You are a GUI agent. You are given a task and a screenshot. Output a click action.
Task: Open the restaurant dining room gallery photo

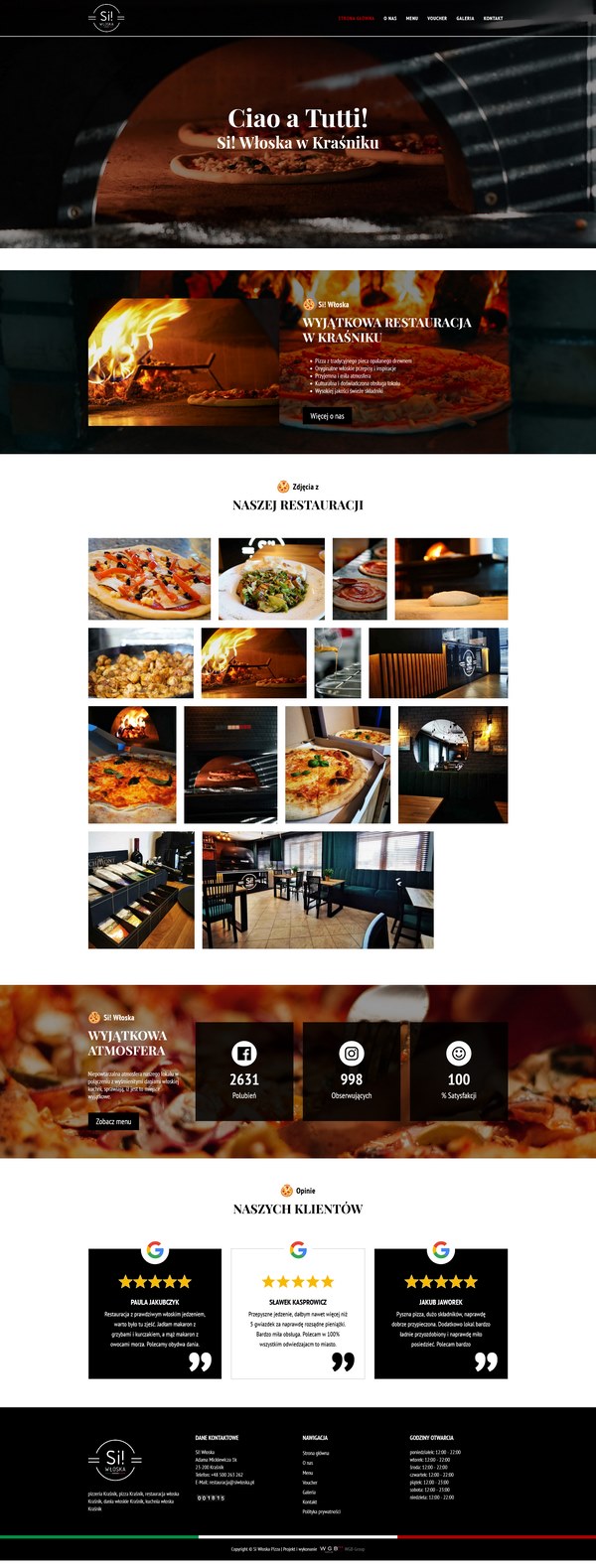click(318, 890)
